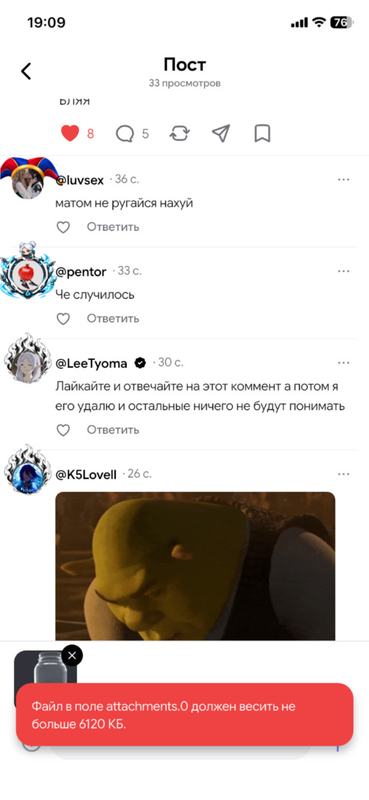Screen dimensions: 369x800
Task: Open more options on @LeeTyoma's comment
Action: pyautogui.click(x=343, y=363)
